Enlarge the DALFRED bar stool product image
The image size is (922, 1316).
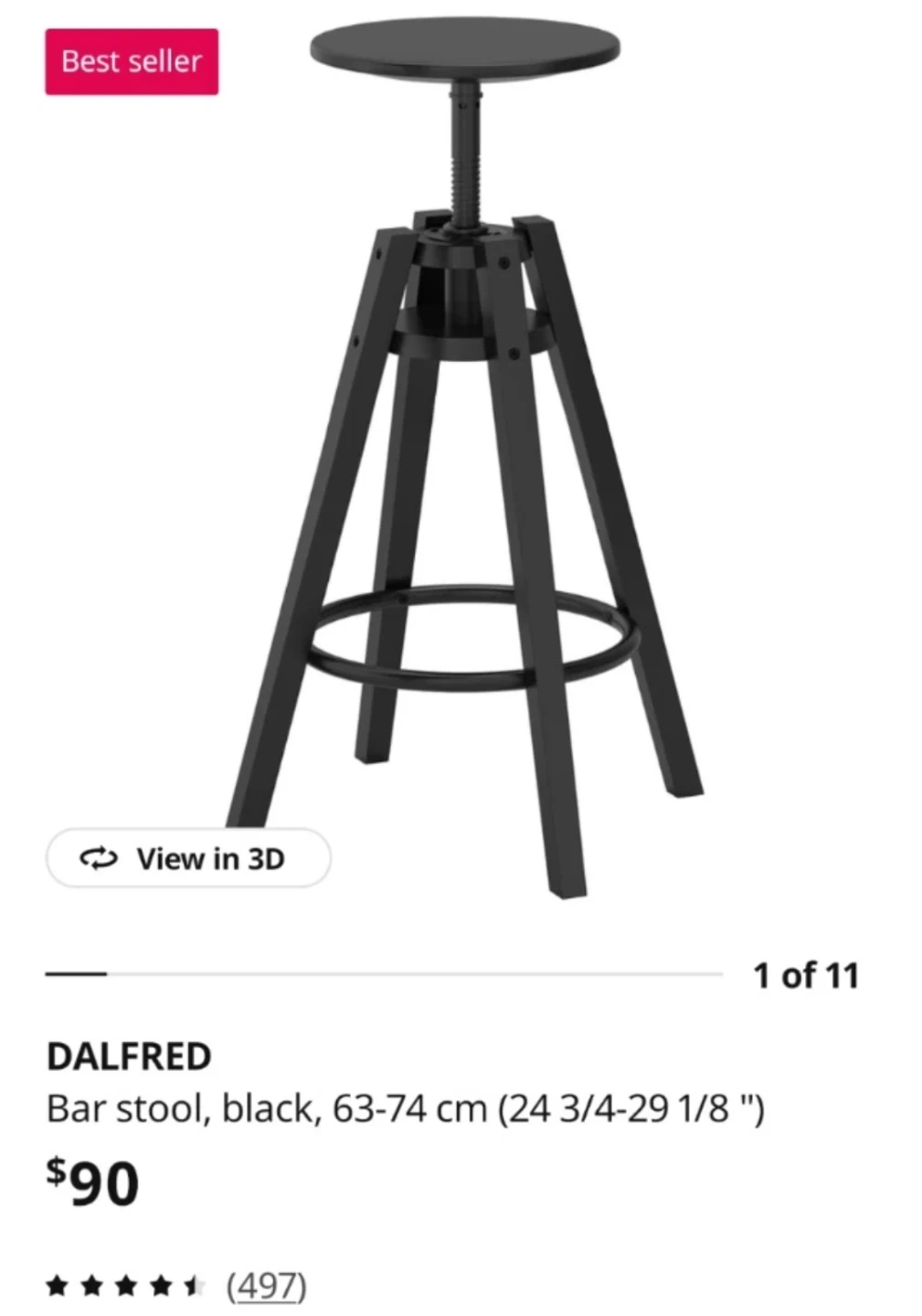(466, 457)
